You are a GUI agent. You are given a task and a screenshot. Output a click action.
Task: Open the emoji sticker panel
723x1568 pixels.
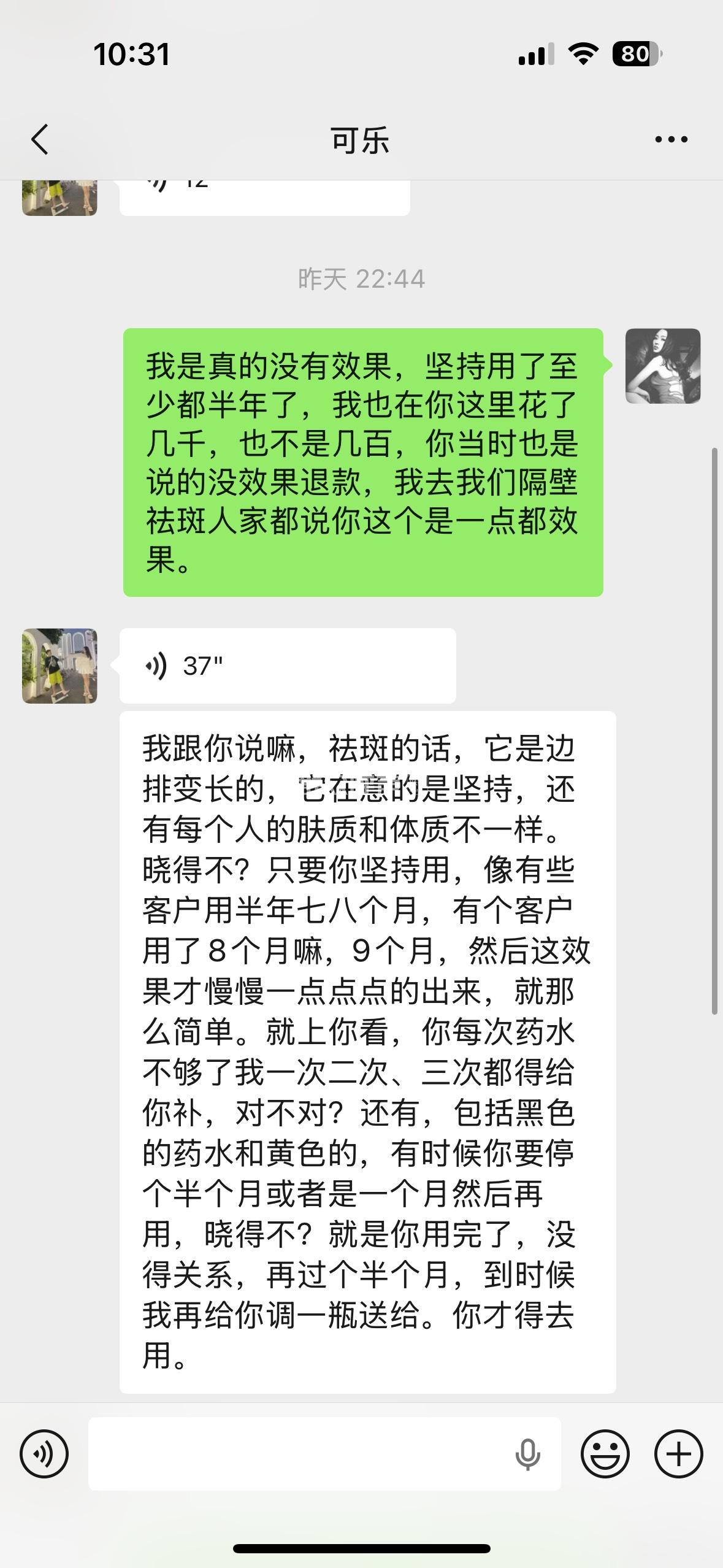pos(605,1453)
